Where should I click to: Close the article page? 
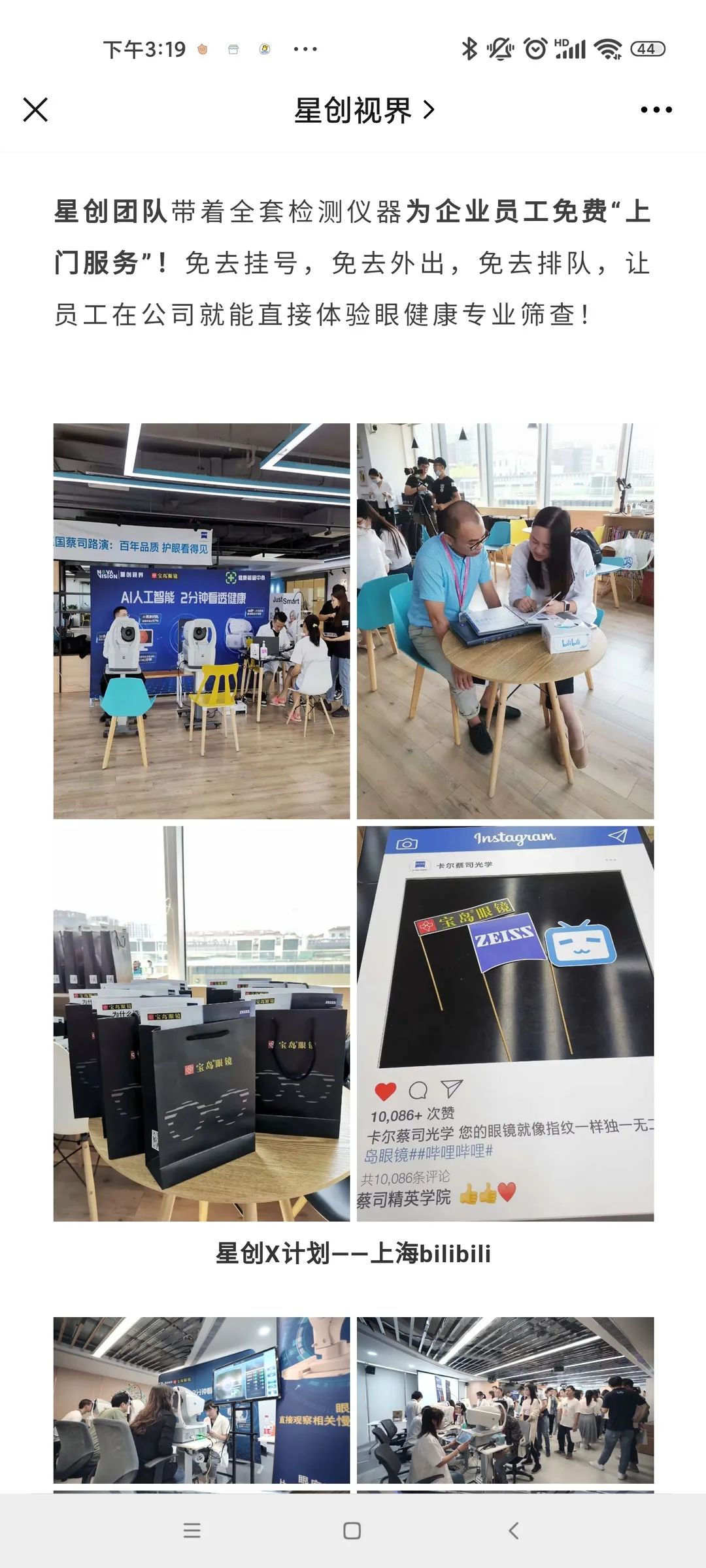click(35, 110)
